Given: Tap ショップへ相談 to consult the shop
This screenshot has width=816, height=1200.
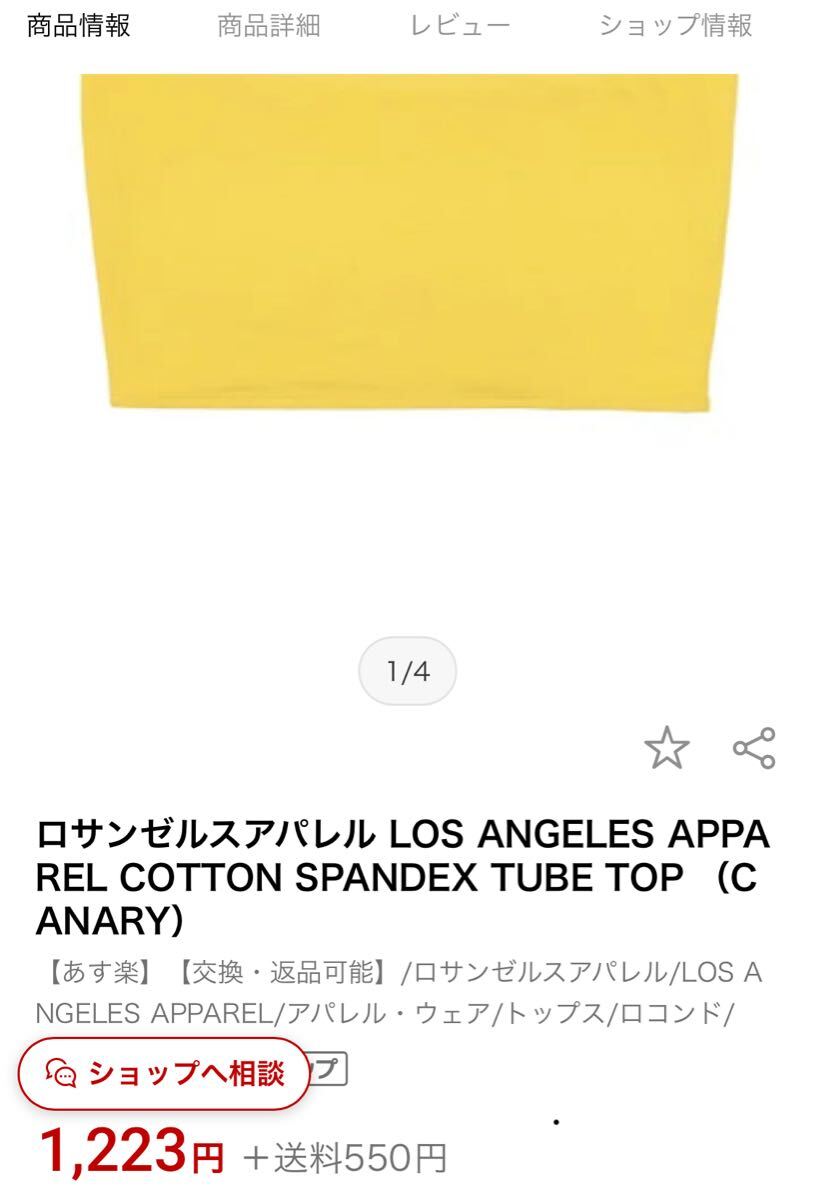Looking at the screenshot, I should point(165,1073).
